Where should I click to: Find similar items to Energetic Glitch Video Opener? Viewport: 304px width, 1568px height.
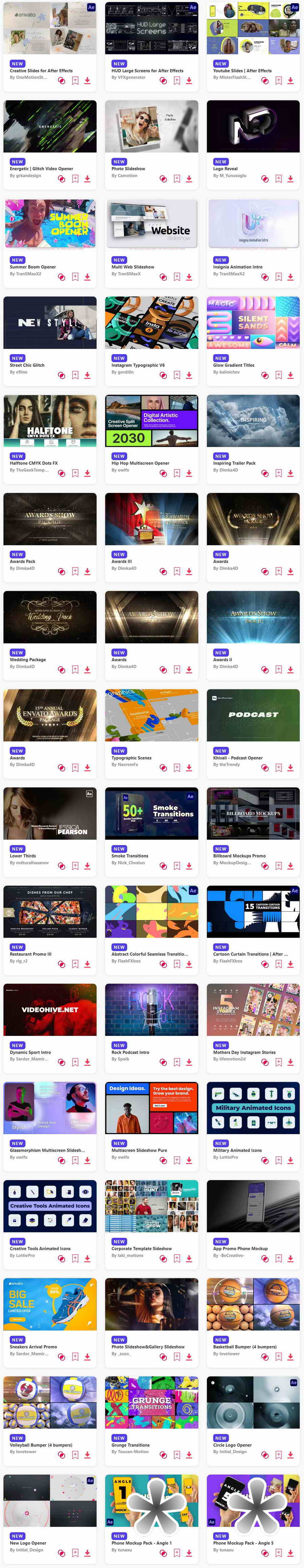(61, 178)
